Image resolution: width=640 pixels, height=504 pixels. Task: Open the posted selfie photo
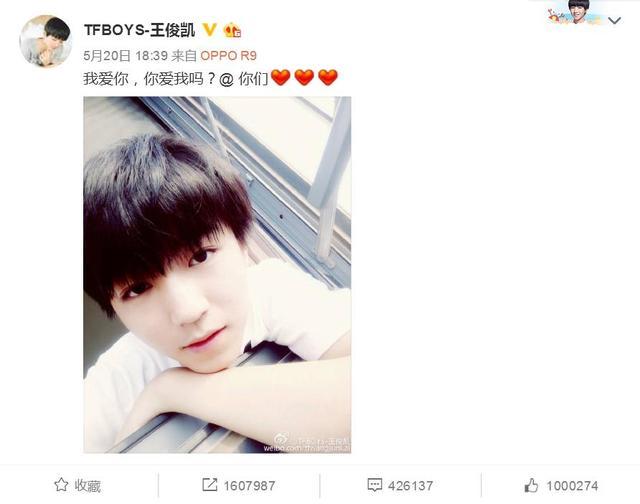[217, 274]
